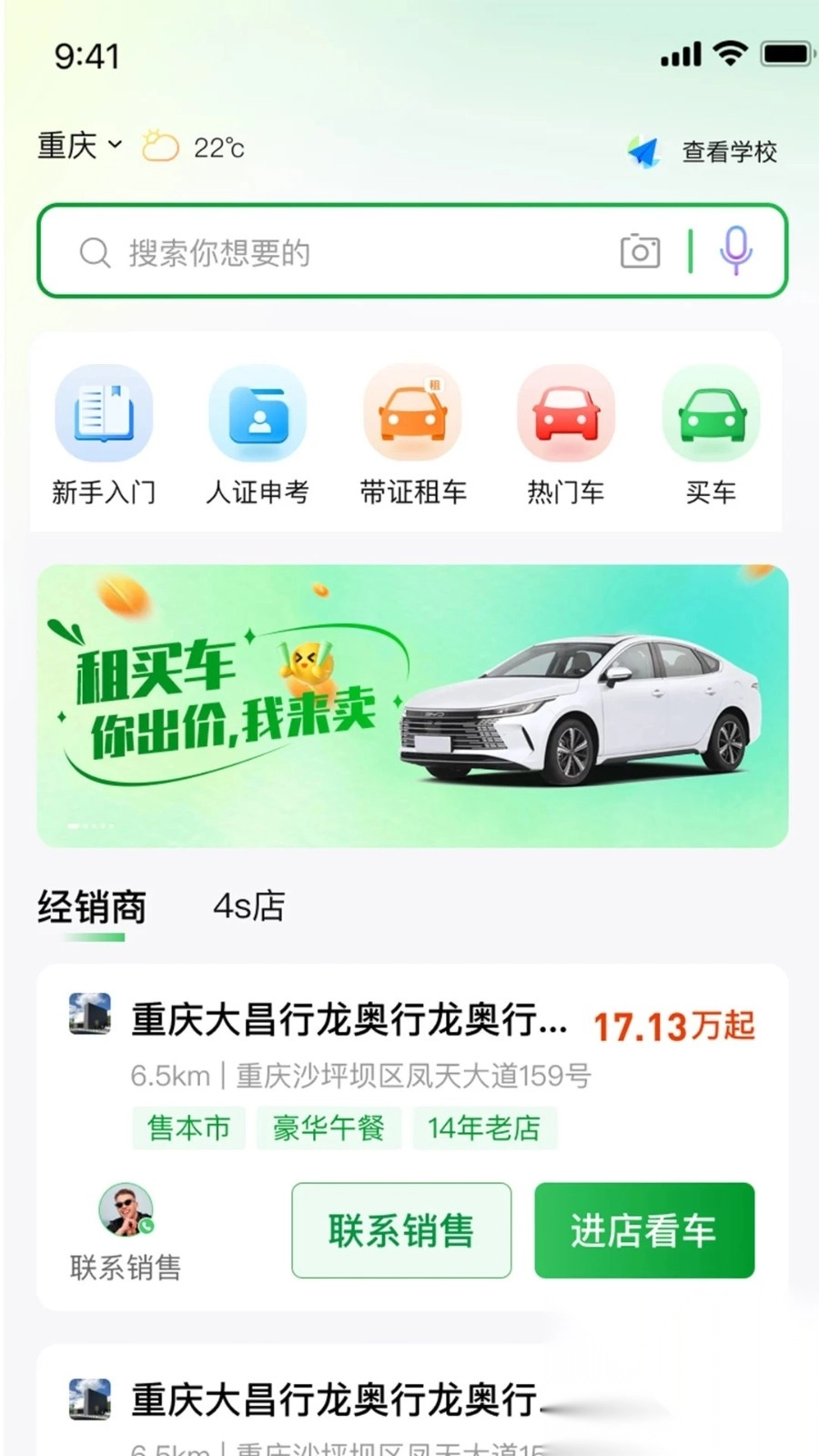Screen dimensions: 819x1456
Task: Select the 经销商 tab
Action: click(92, 907)
